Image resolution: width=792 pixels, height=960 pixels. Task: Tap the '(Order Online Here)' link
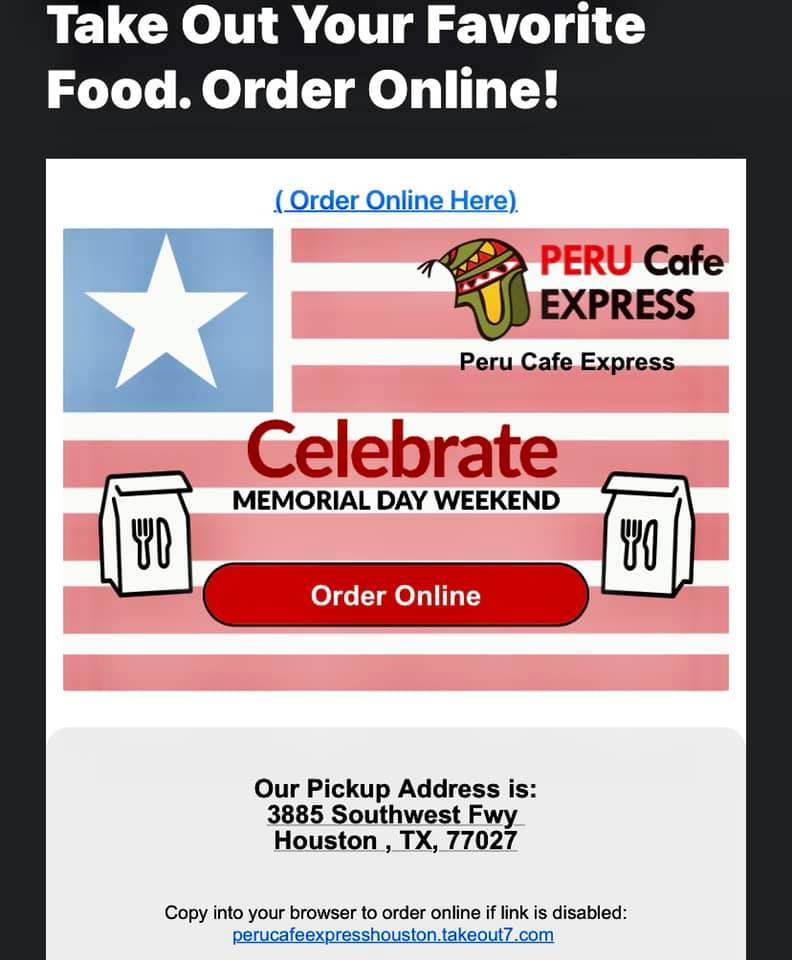[396, 200]
